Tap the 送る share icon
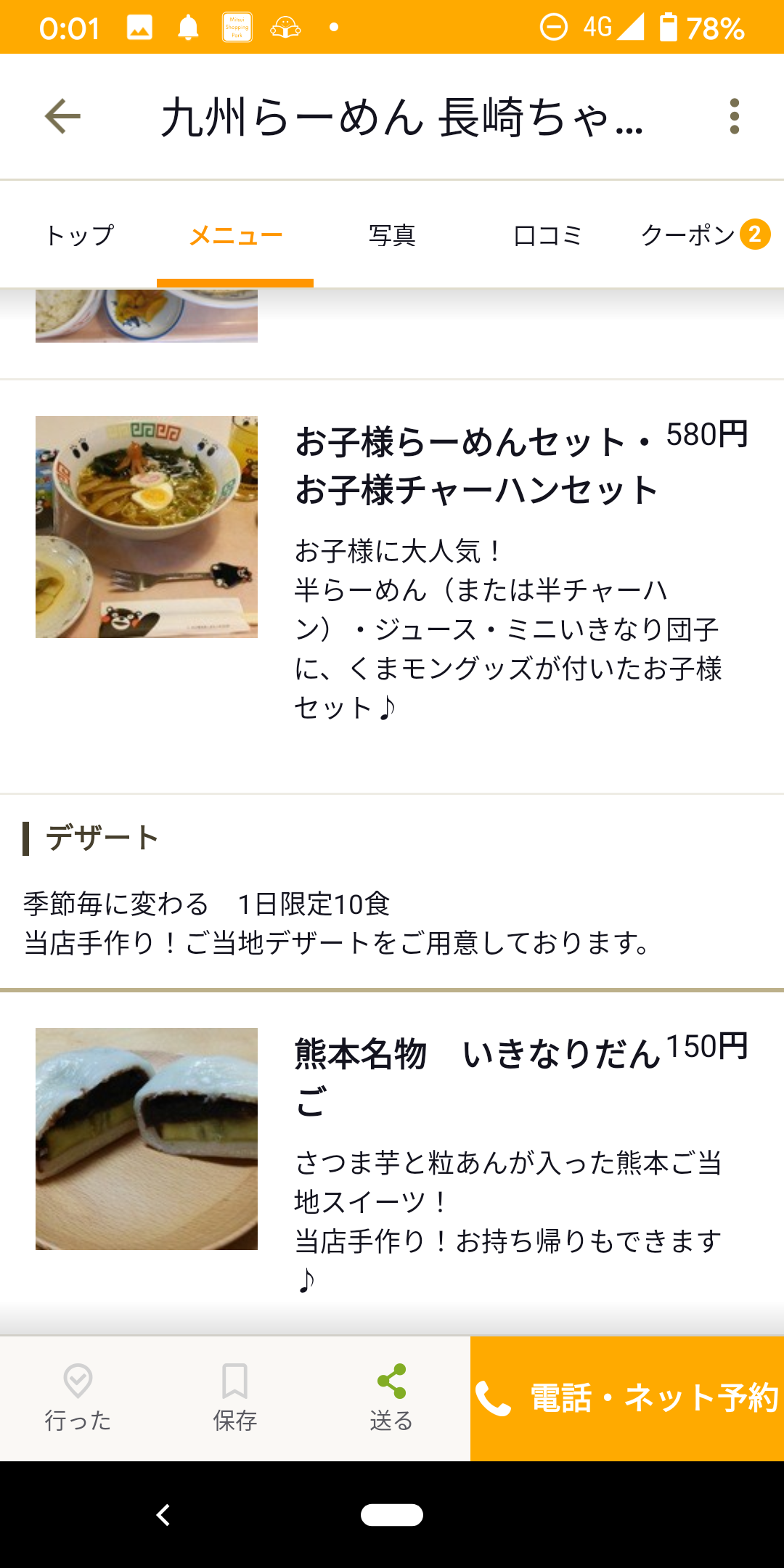Screen dimensions: 784x1568 pos(391,1389)
